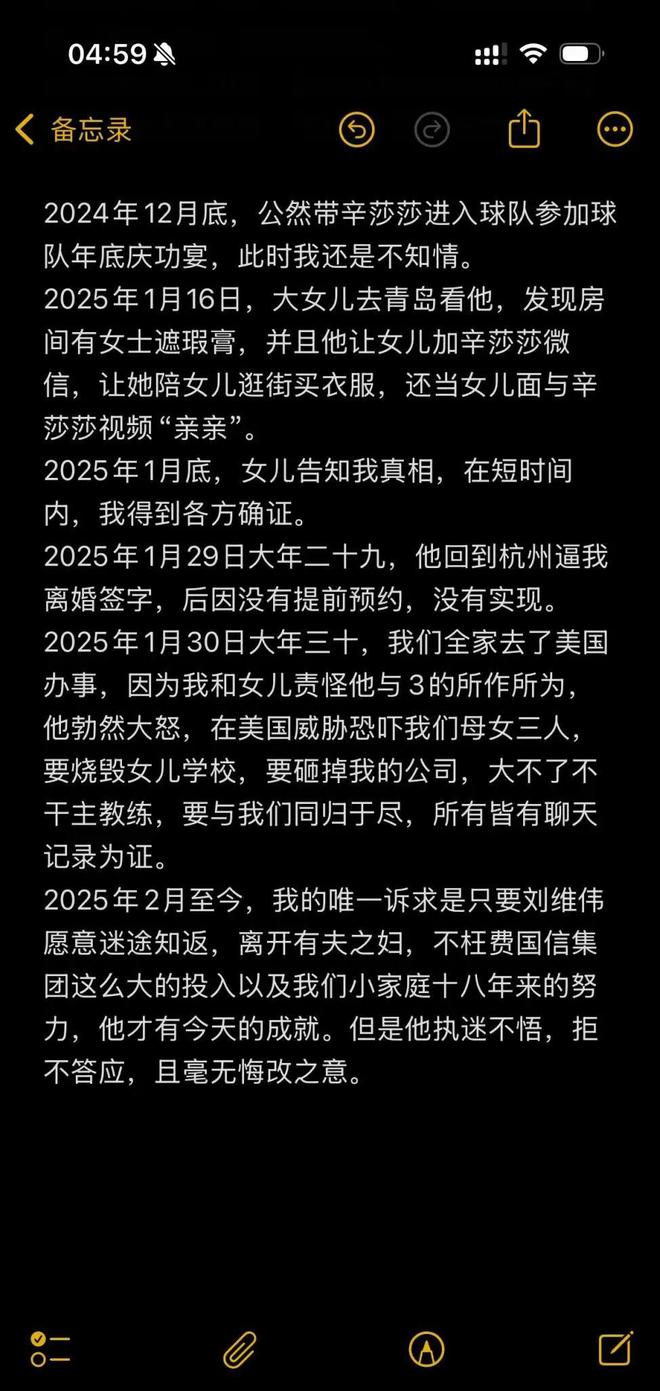Add a checklist to the note

50,1349
